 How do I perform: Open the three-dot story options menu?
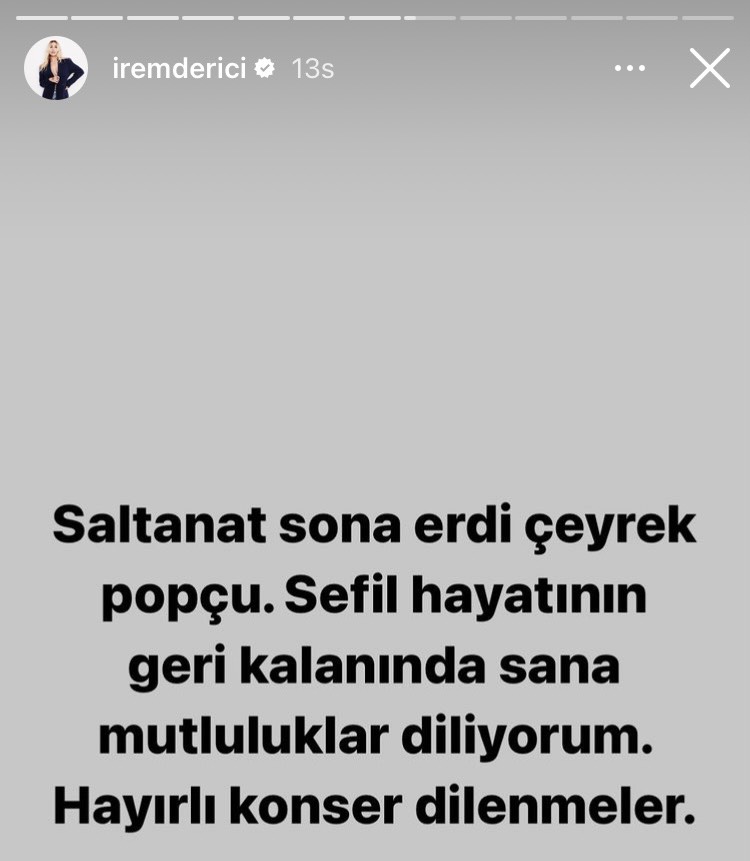point(630,68)
